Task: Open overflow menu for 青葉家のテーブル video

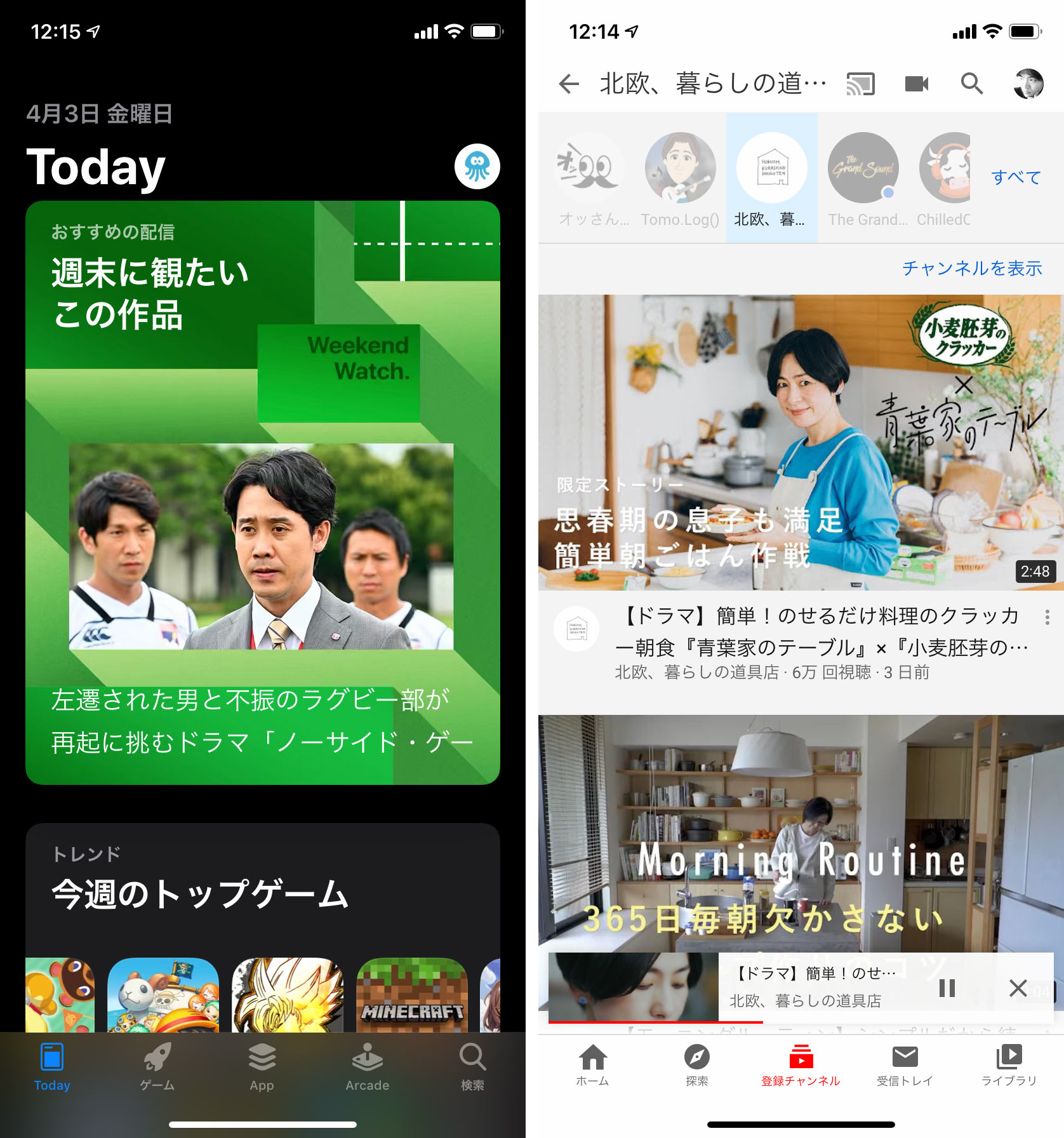Action: [1047, 617]
